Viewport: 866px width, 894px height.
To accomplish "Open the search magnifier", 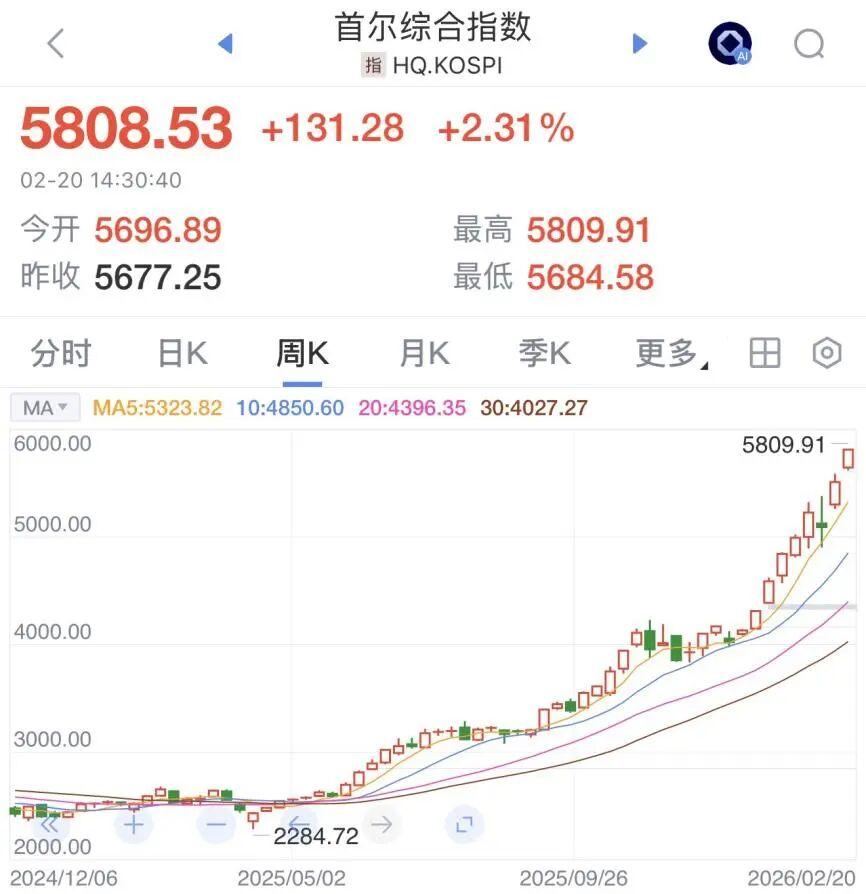I will pyautogui.click(x=809, y=43).
